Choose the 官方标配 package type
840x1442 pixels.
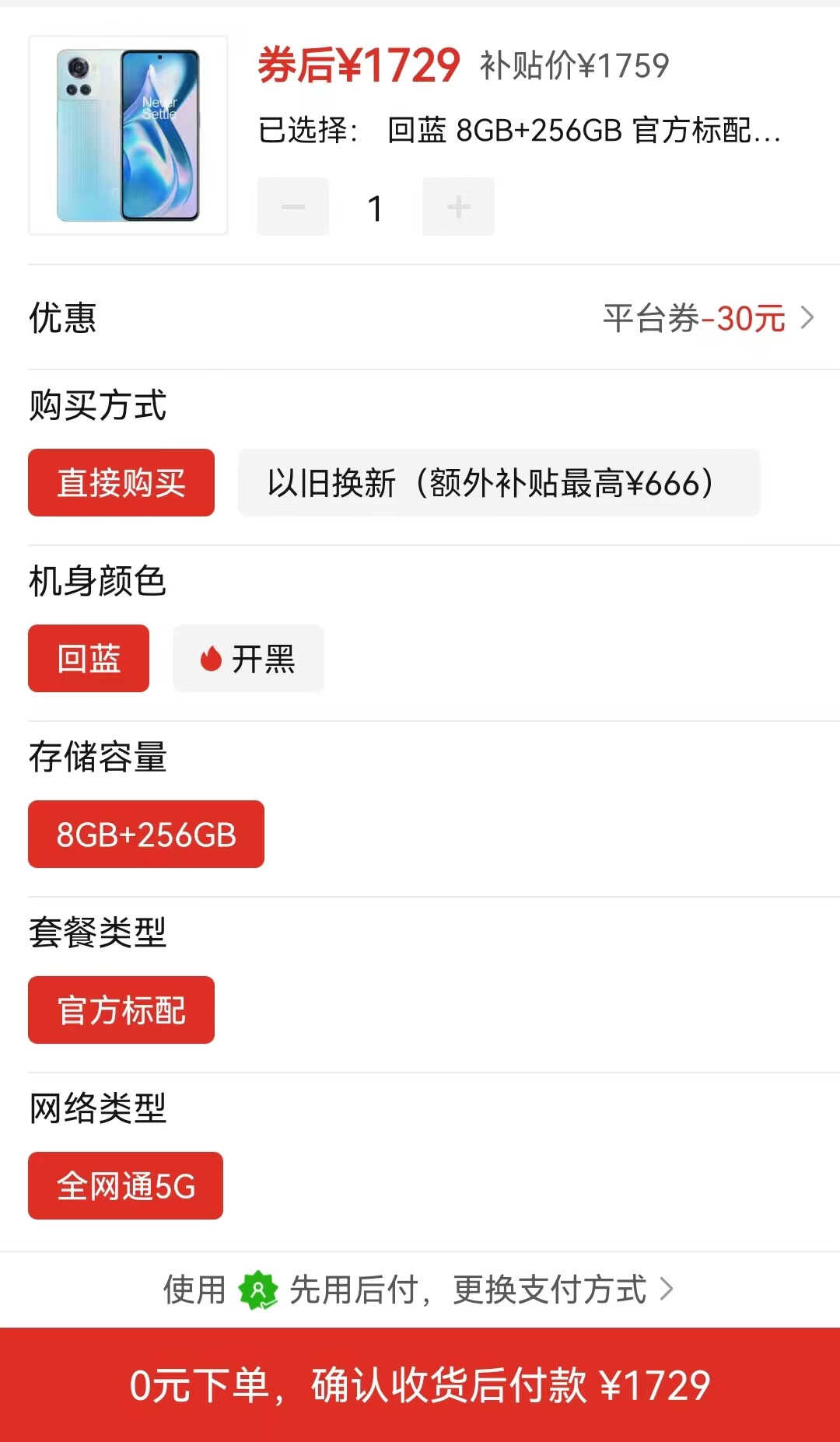coord(121,1010)
